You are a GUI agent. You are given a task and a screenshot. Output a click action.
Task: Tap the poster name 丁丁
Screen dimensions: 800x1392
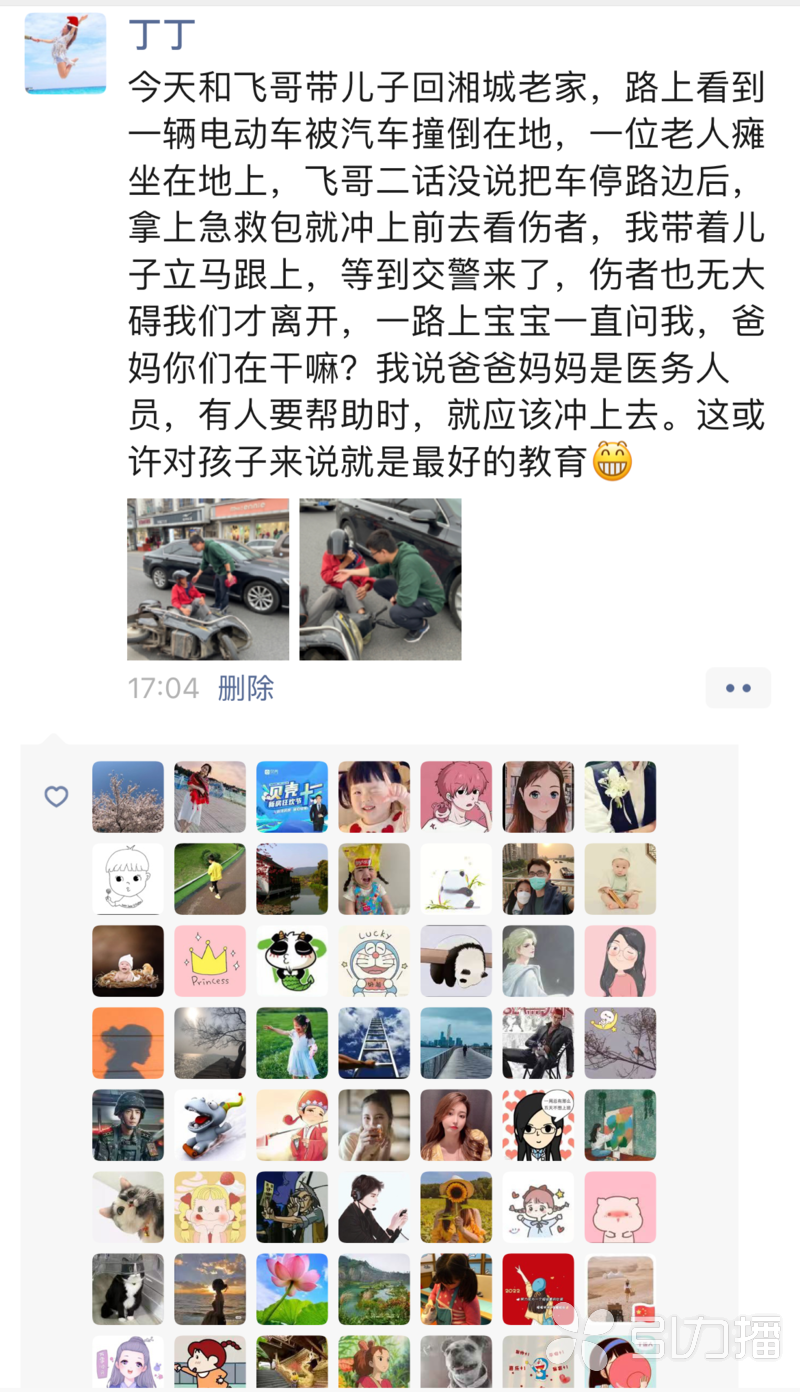(x=161, y=35)
